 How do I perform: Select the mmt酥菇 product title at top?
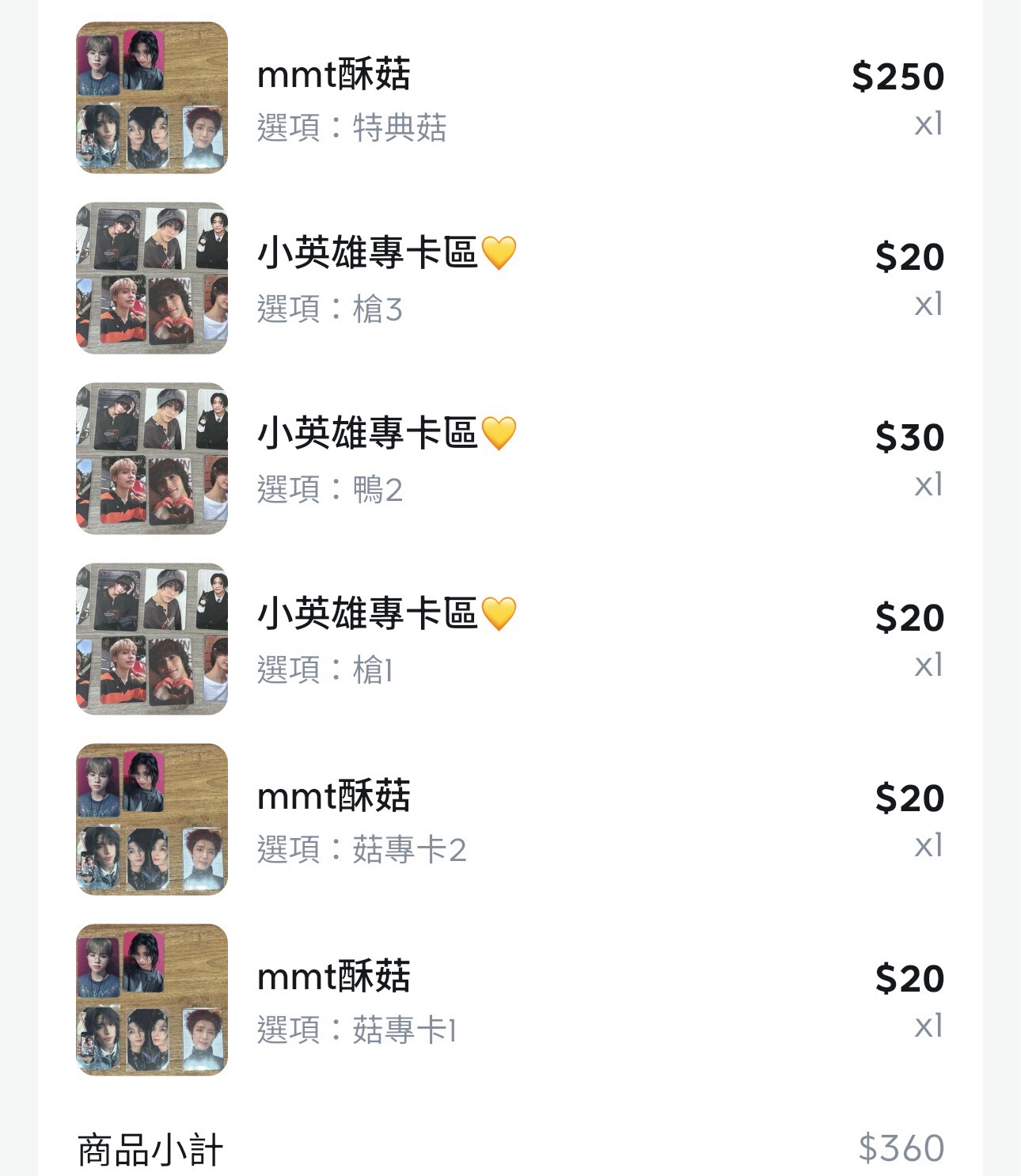336,74
